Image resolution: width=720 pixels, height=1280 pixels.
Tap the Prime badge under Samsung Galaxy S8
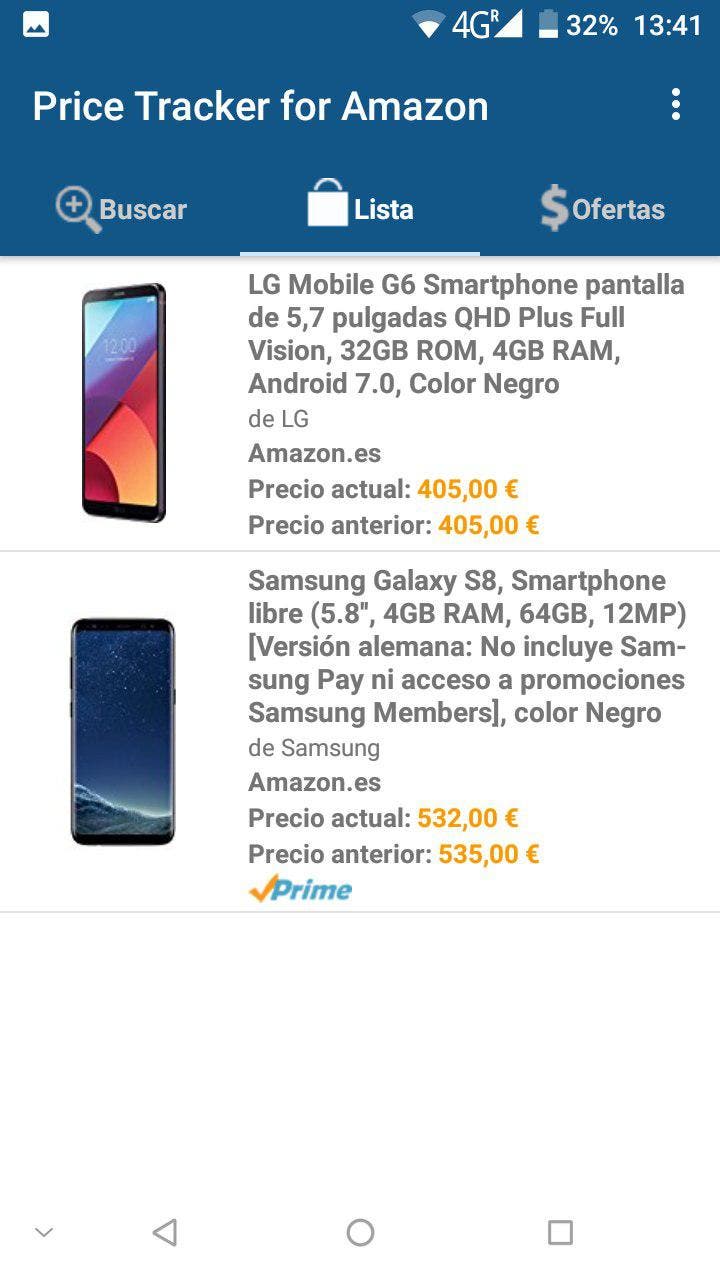(299, 889)
